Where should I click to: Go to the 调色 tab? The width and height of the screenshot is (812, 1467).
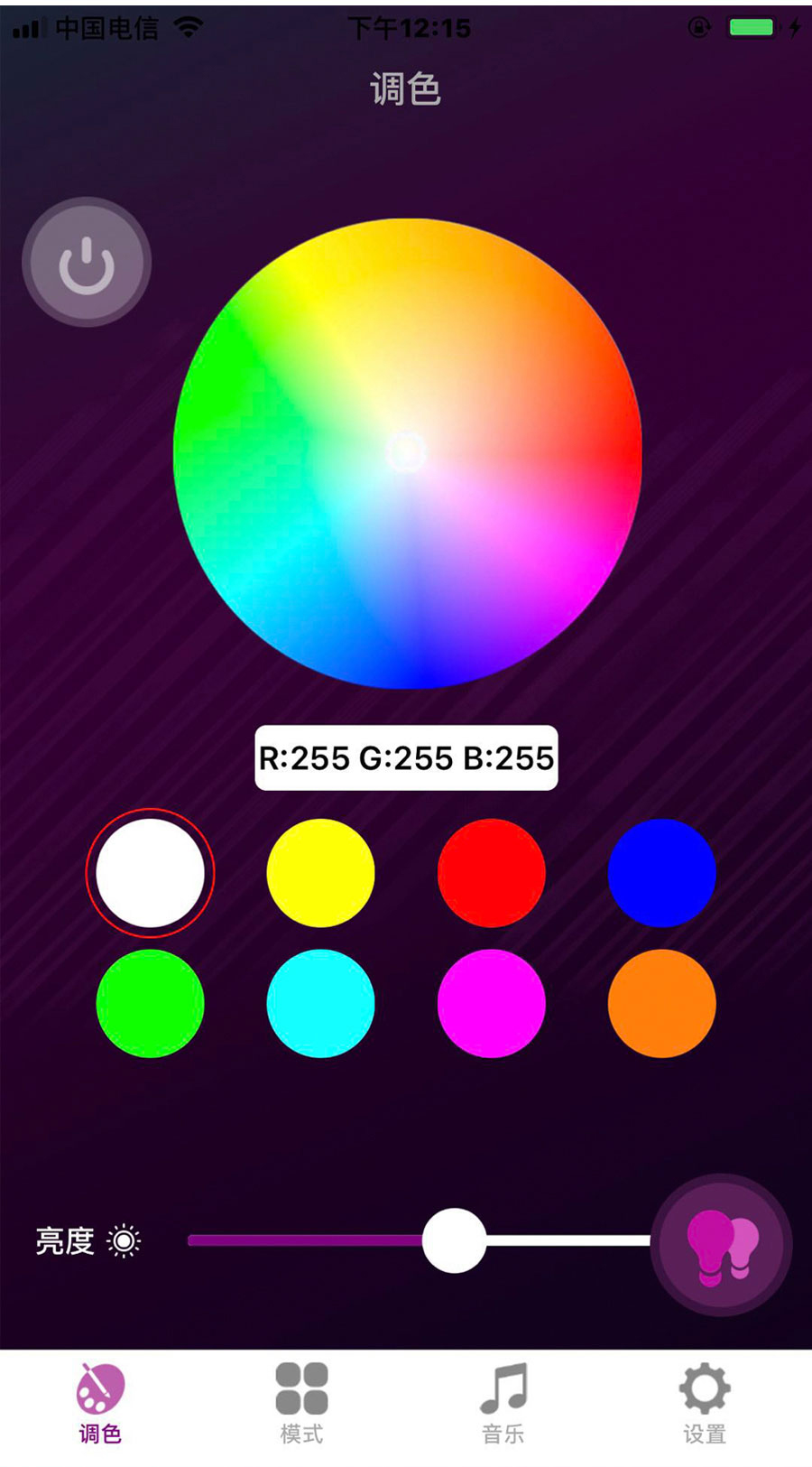pos(100,1404)
